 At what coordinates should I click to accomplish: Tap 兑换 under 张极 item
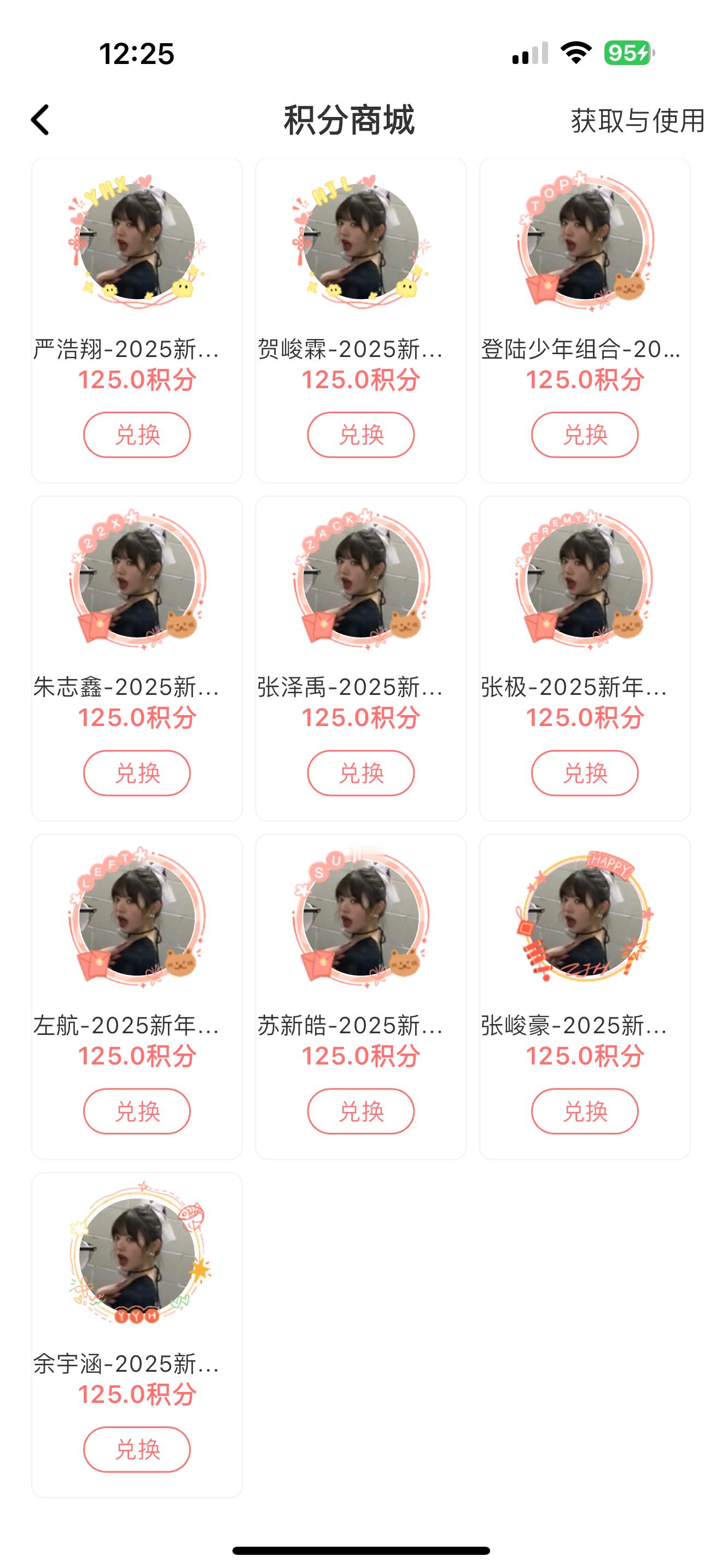pos(585,773)
